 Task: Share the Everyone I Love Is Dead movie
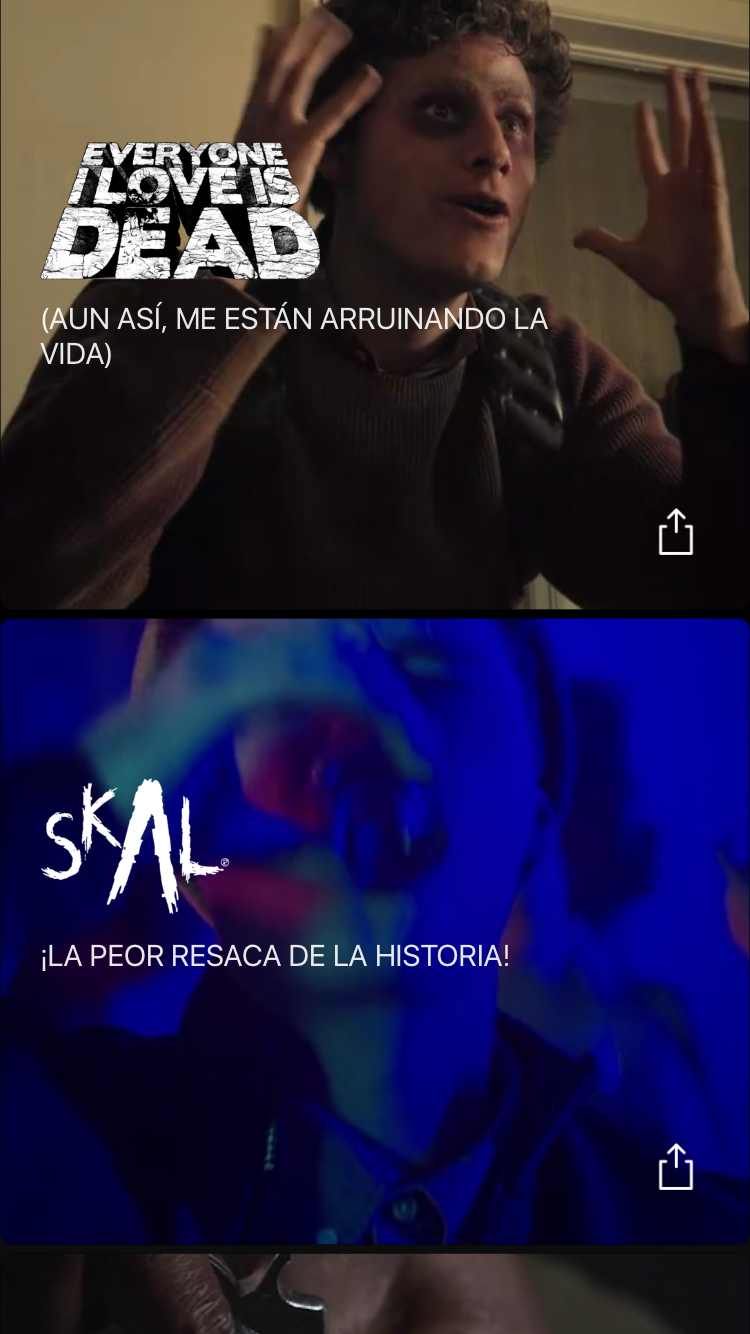pos(676,532)
